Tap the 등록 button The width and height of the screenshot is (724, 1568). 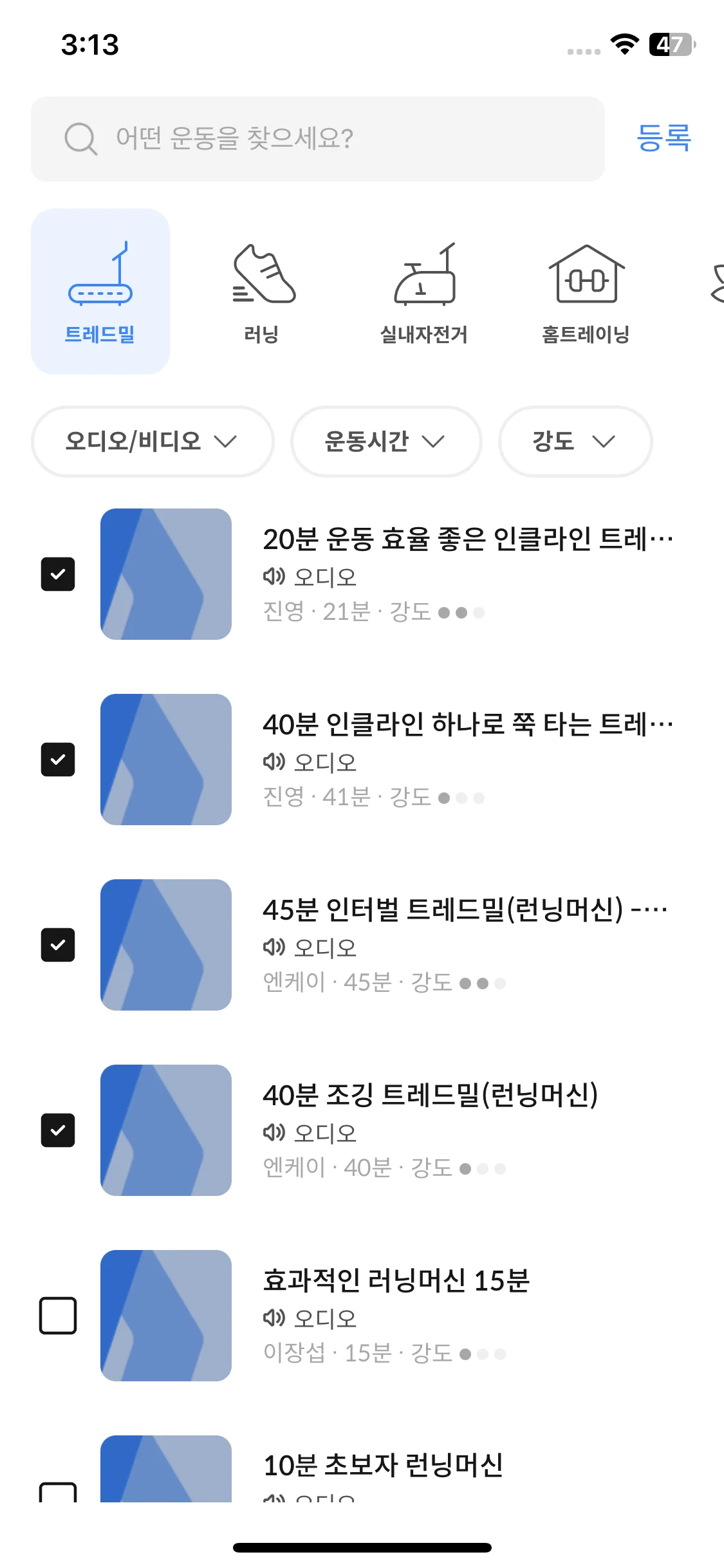click(x=663, y=138)
